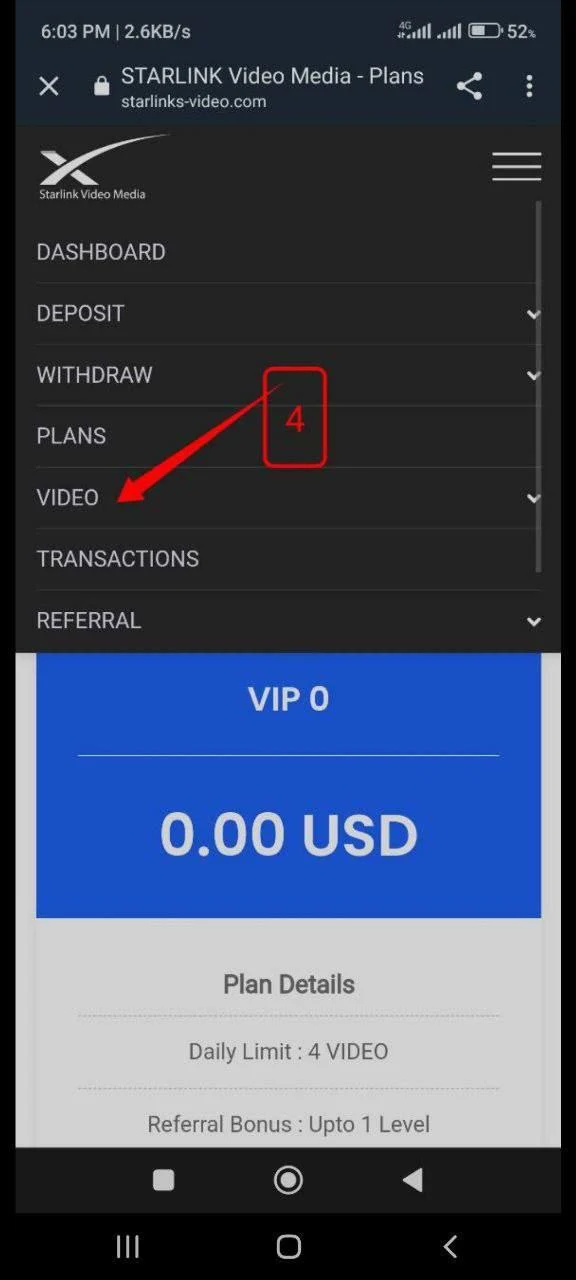Expand the Video submenu
This screenshot has width=576, height=1280.
(288, 498)
